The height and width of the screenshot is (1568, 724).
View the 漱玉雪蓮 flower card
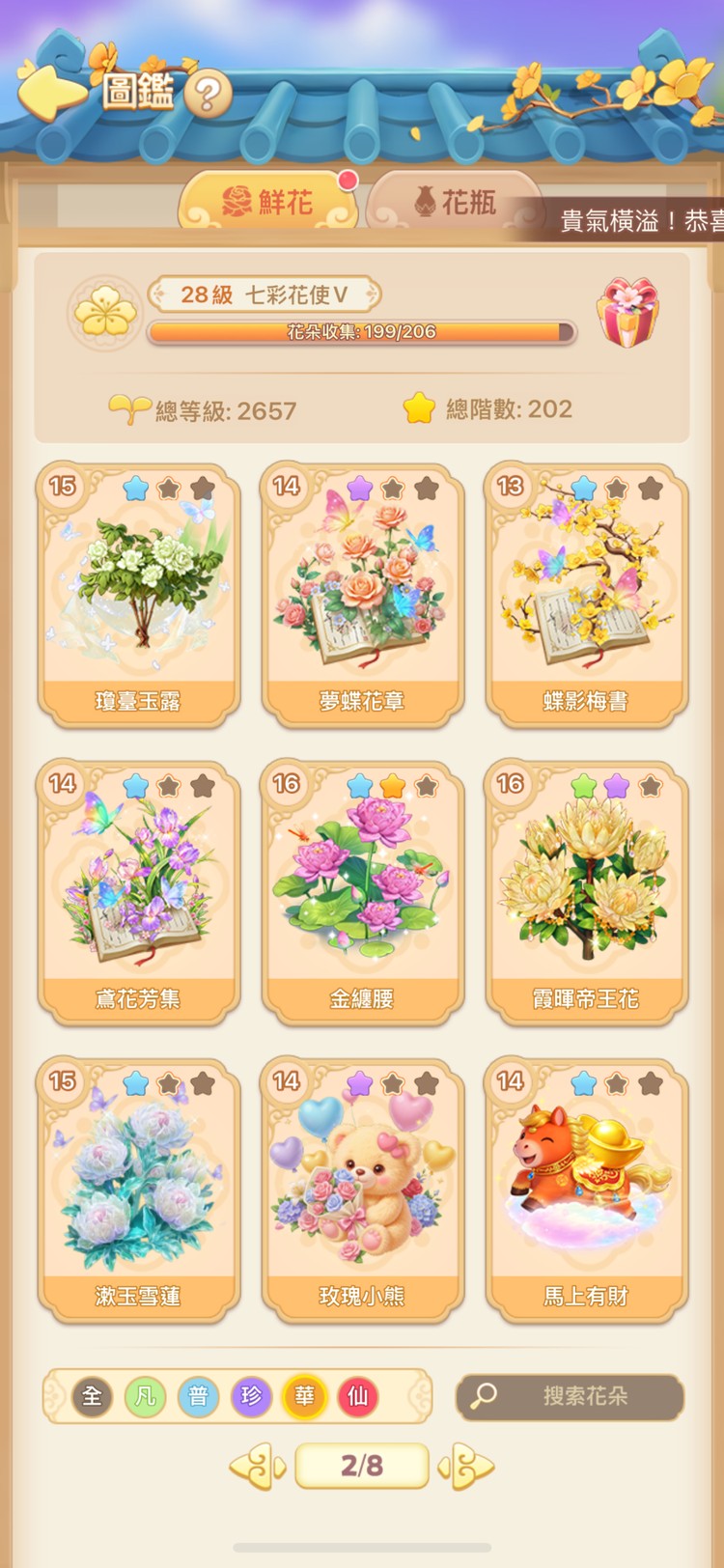(x=138, y=1189)
